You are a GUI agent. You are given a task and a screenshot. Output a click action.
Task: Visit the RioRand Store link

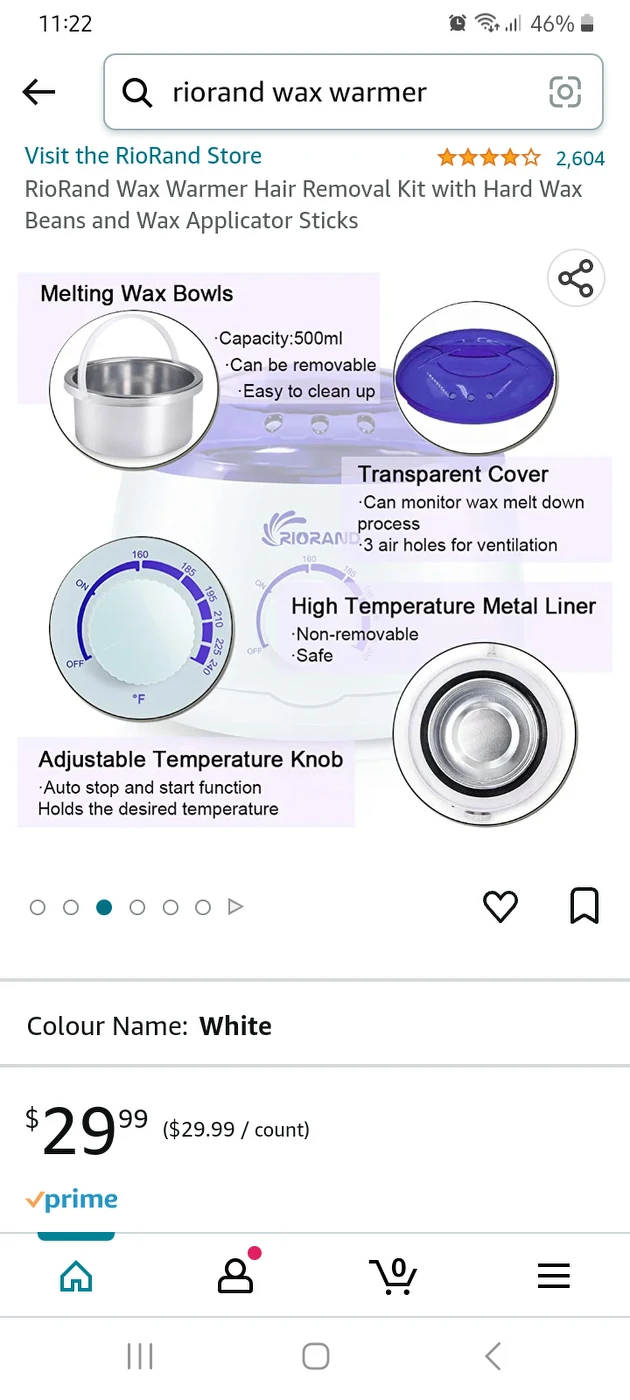pos(143,156)
